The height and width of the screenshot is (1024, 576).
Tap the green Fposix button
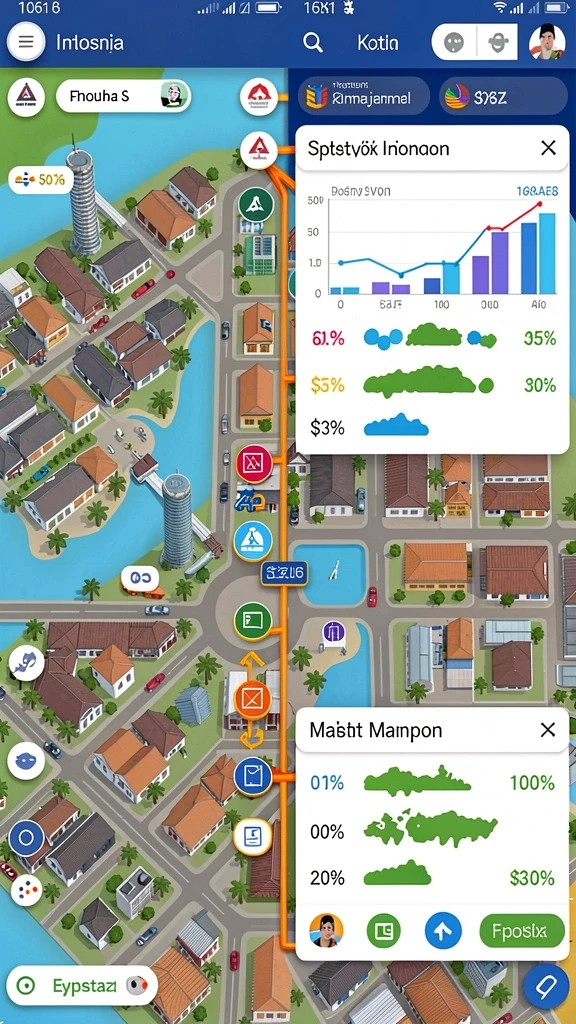tap(522, 931)
